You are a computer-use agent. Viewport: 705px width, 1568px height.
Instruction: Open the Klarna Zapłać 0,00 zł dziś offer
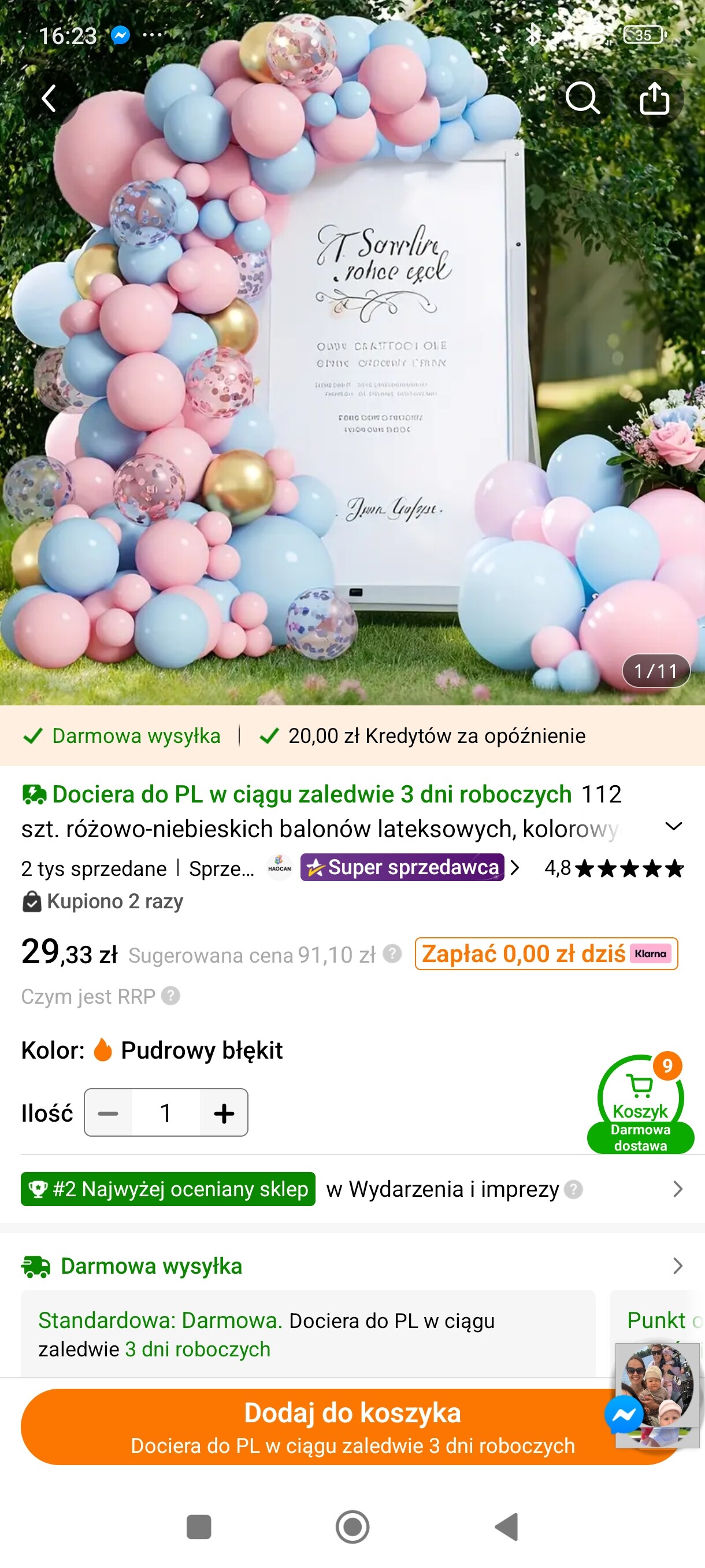pyautogui.click(x=546, y=954)
